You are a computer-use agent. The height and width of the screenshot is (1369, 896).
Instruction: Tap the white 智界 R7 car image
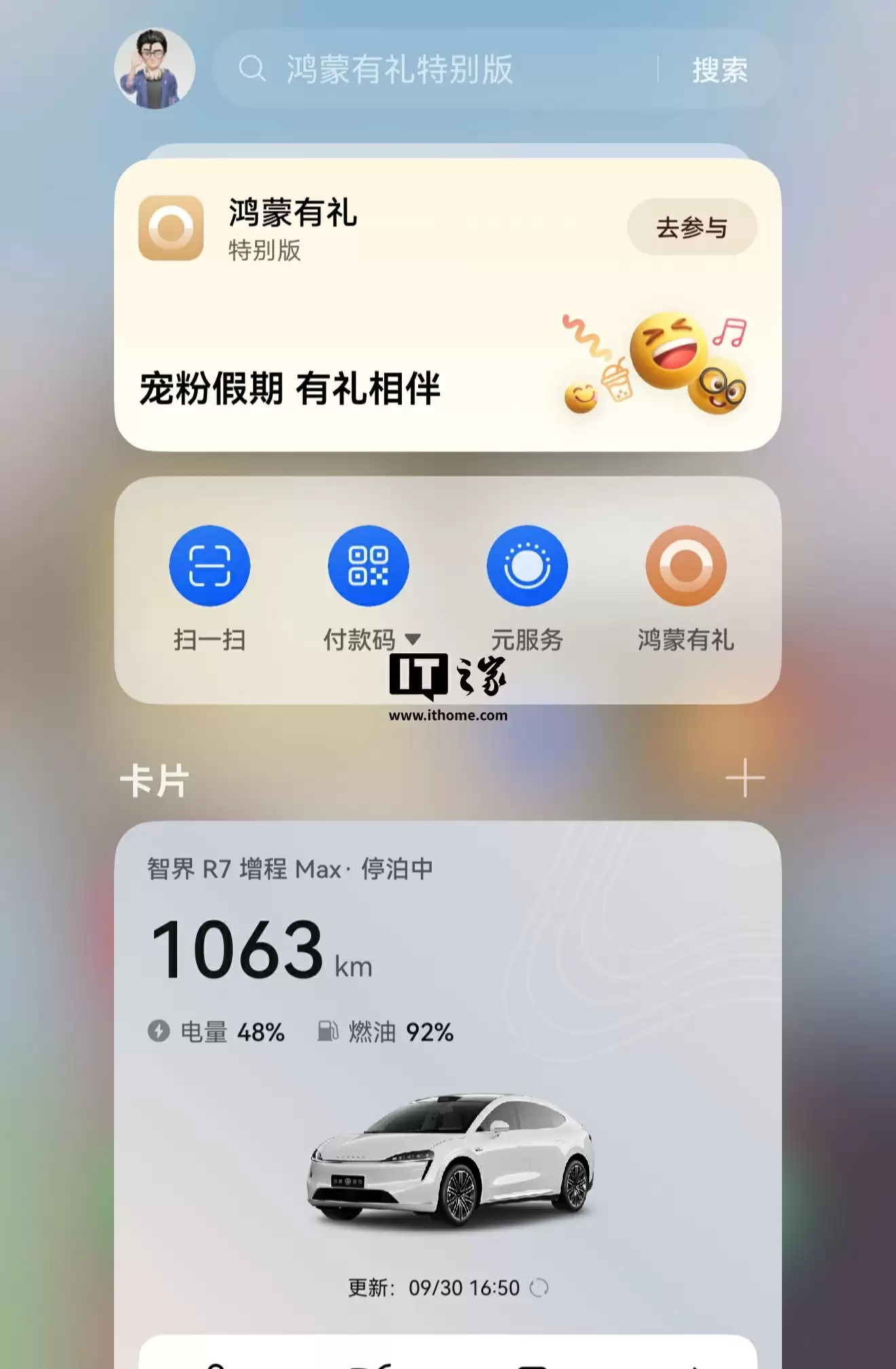pyautogui.click(x=448, y=1154)
